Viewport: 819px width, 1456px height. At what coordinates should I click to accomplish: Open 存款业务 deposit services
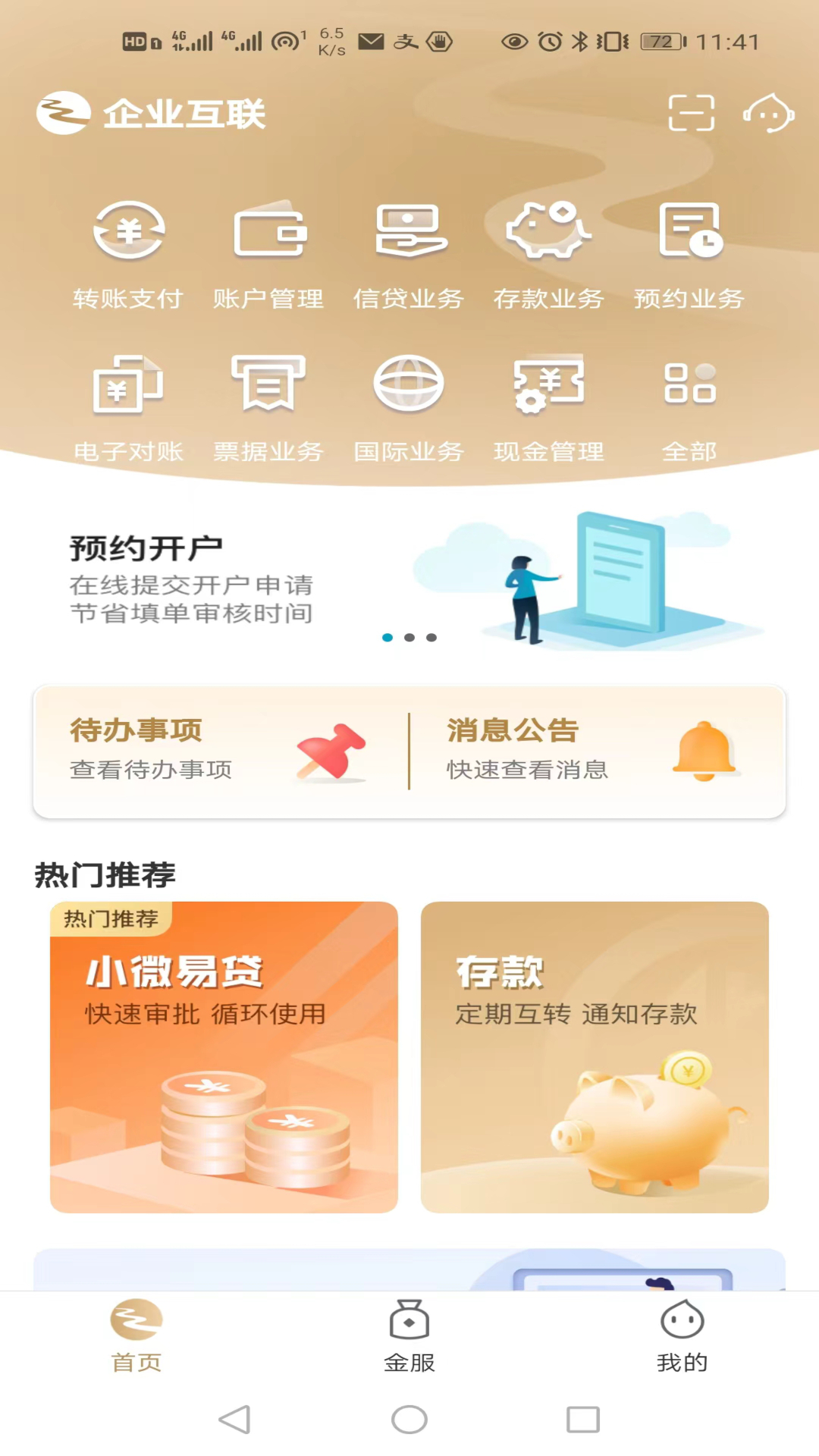[x=548, y=254]
